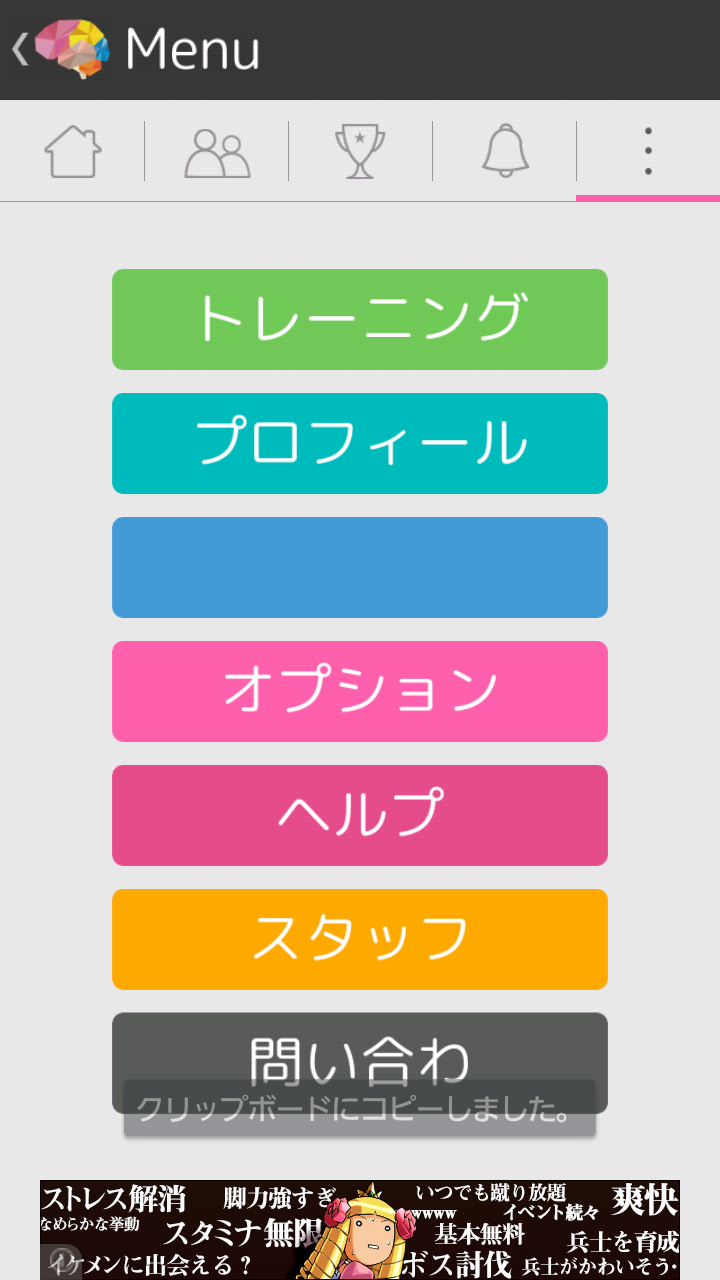Select the blank blue menu button
Viewport: 720px width, 1280px height.
359,567
